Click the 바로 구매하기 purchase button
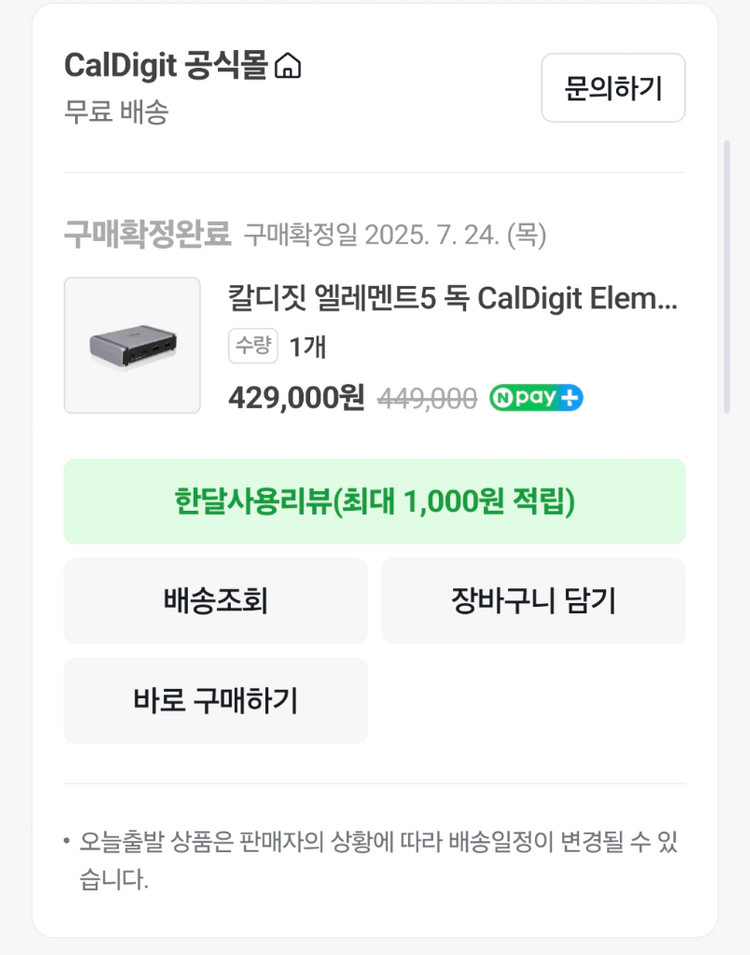 click(215, 701)
